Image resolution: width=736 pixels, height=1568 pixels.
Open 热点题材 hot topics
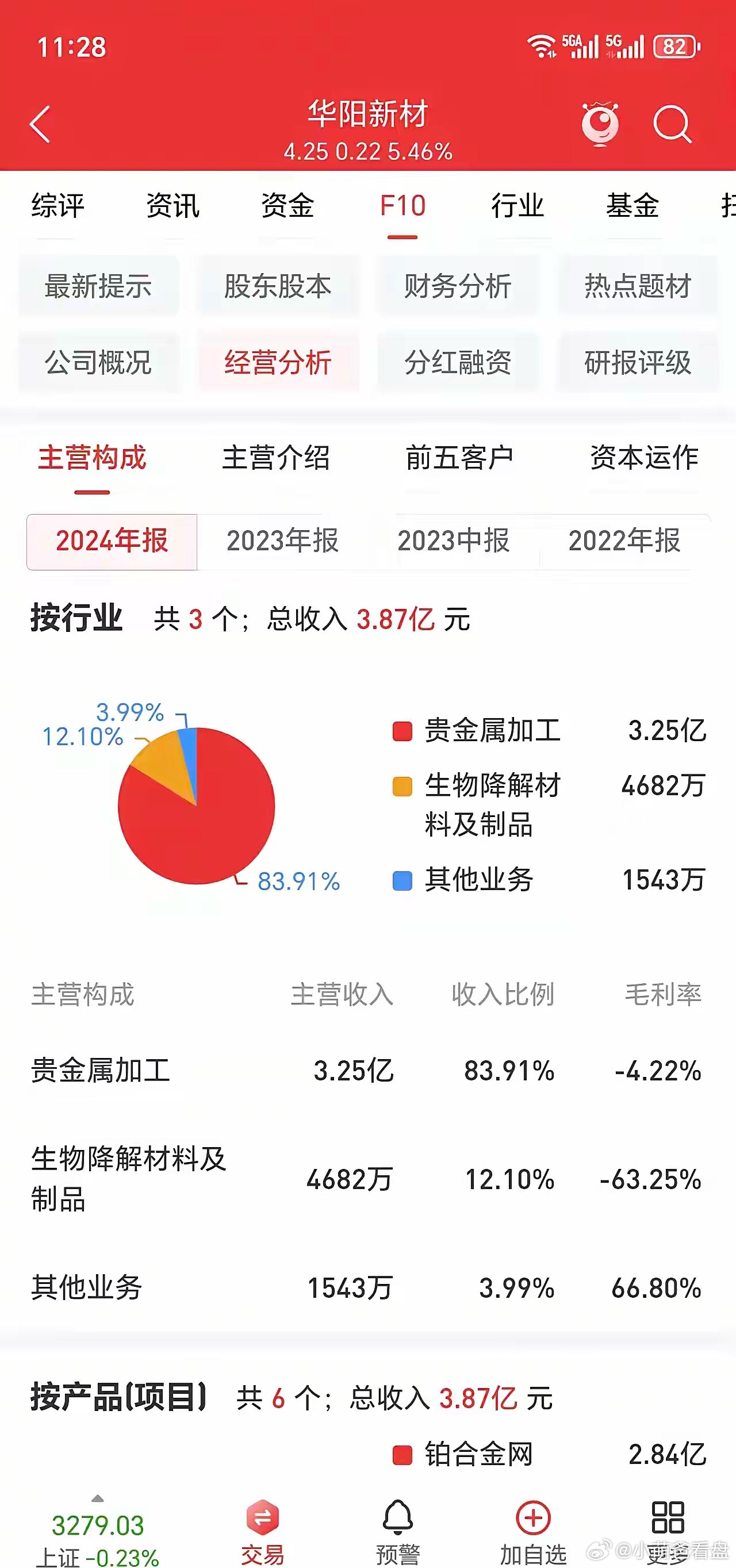(x=637, y=287)
